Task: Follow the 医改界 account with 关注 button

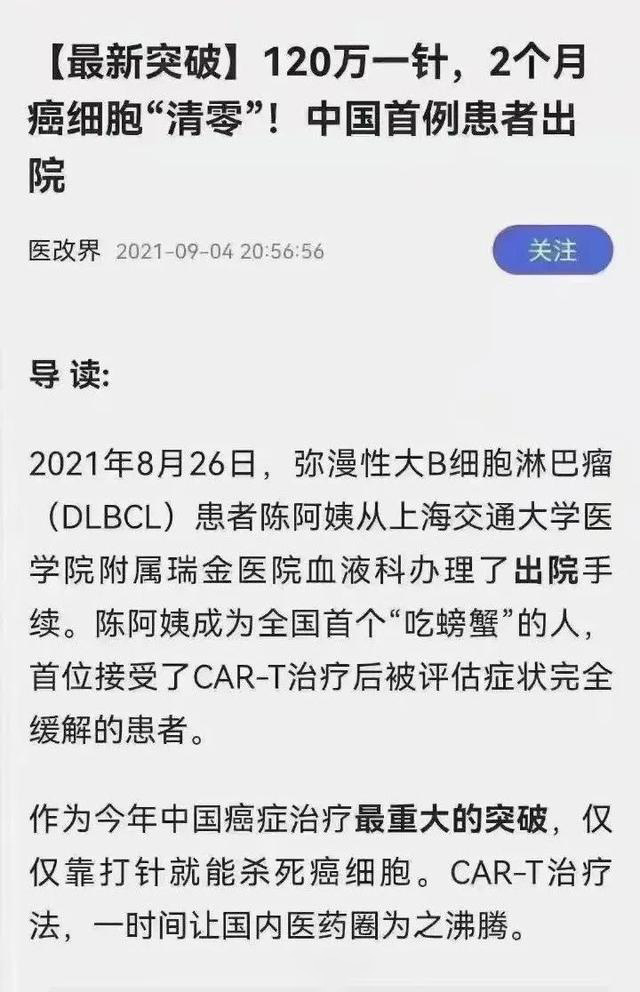Action: 552,250
